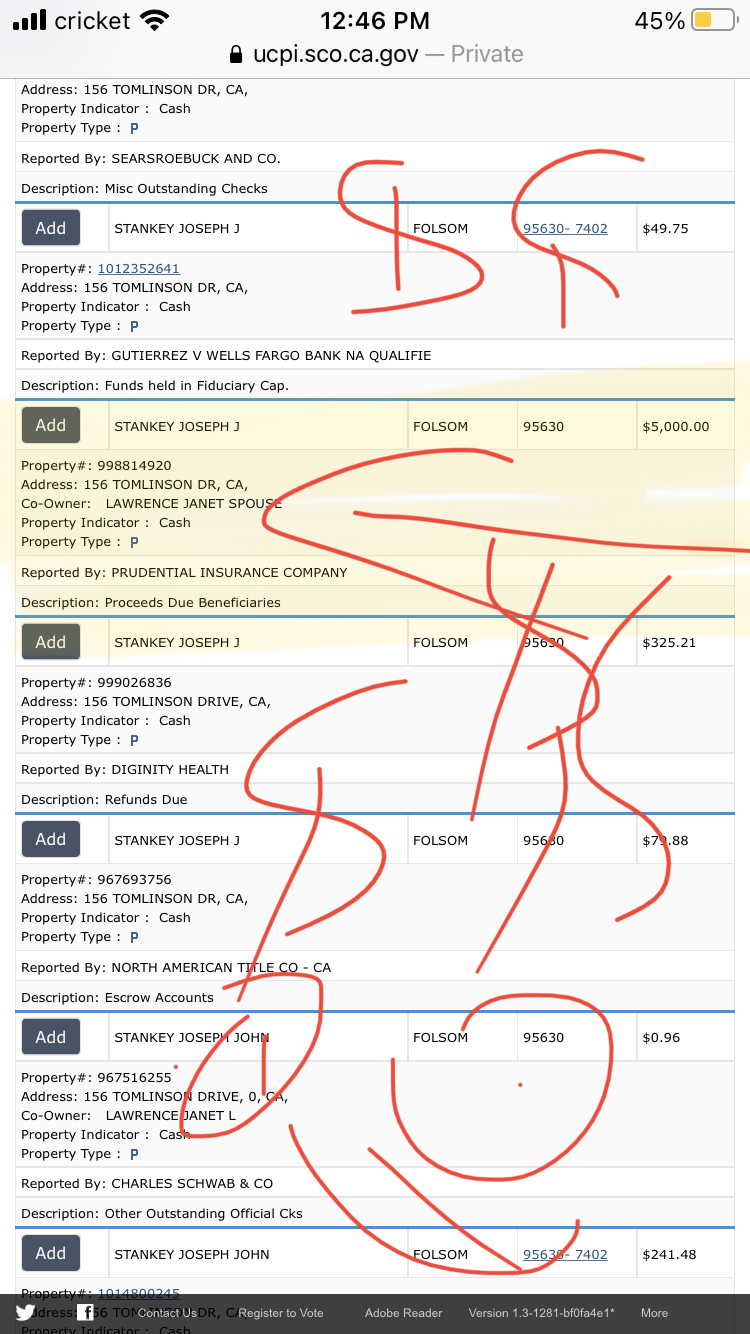
Task: Open the Contact Us footer link
Action: point(167,1313)
